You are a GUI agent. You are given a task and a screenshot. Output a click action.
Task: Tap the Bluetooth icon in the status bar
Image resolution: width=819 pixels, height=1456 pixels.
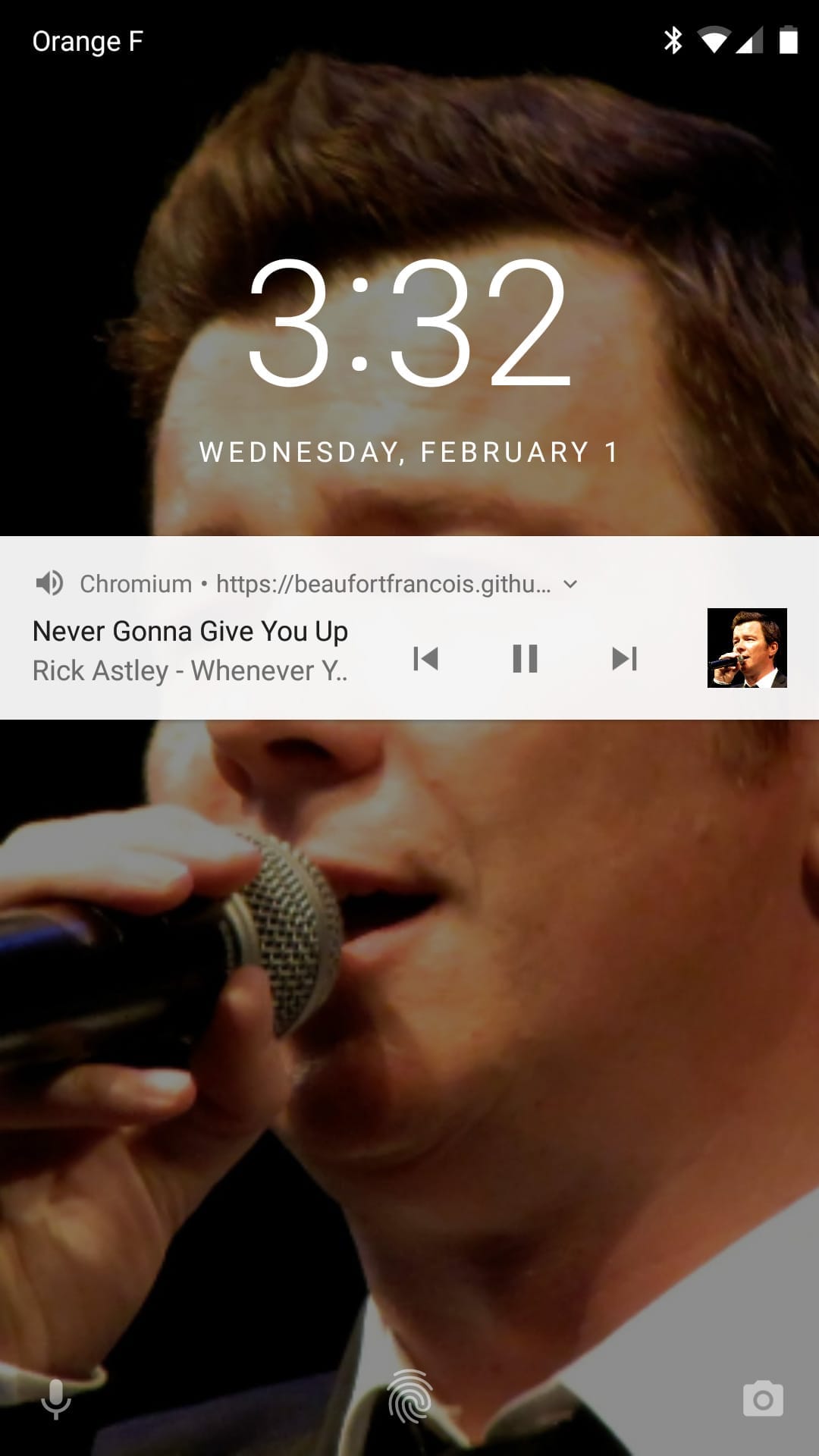673,39
